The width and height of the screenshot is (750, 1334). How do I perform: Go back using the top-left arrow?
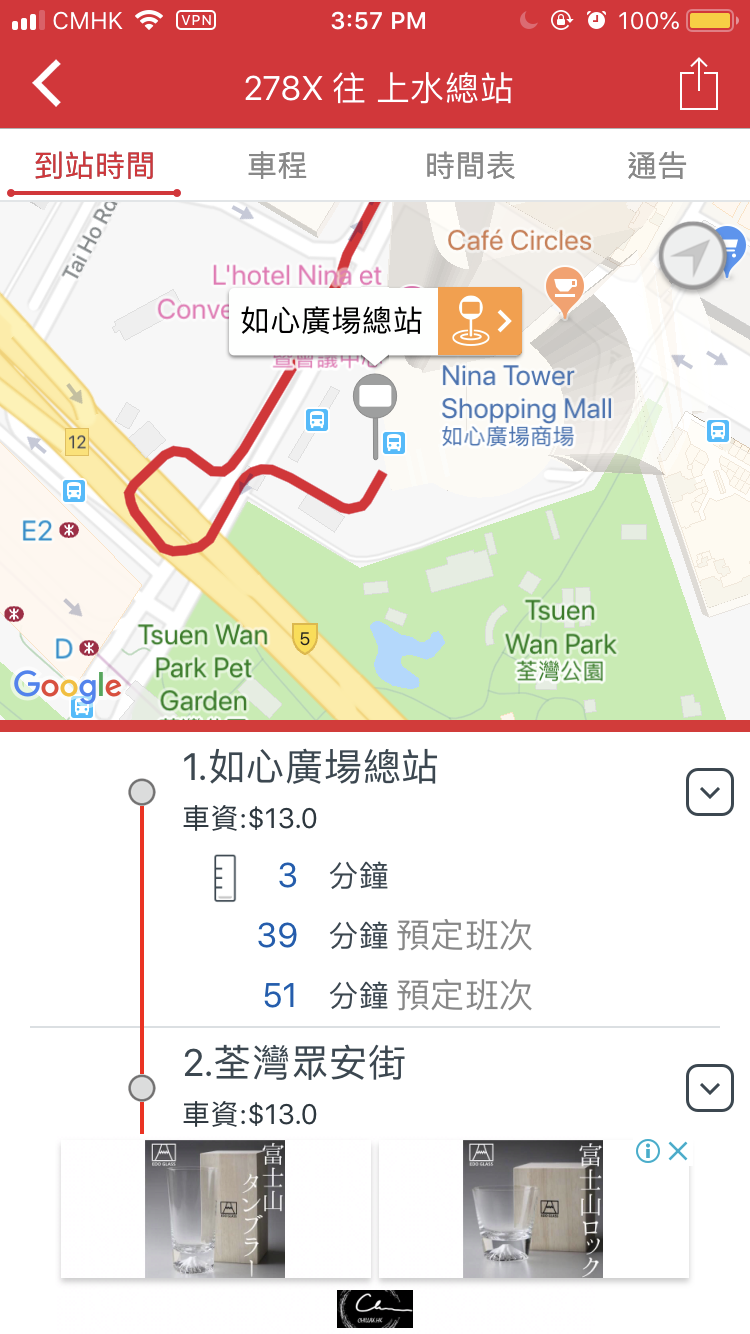tap(47, 84)
